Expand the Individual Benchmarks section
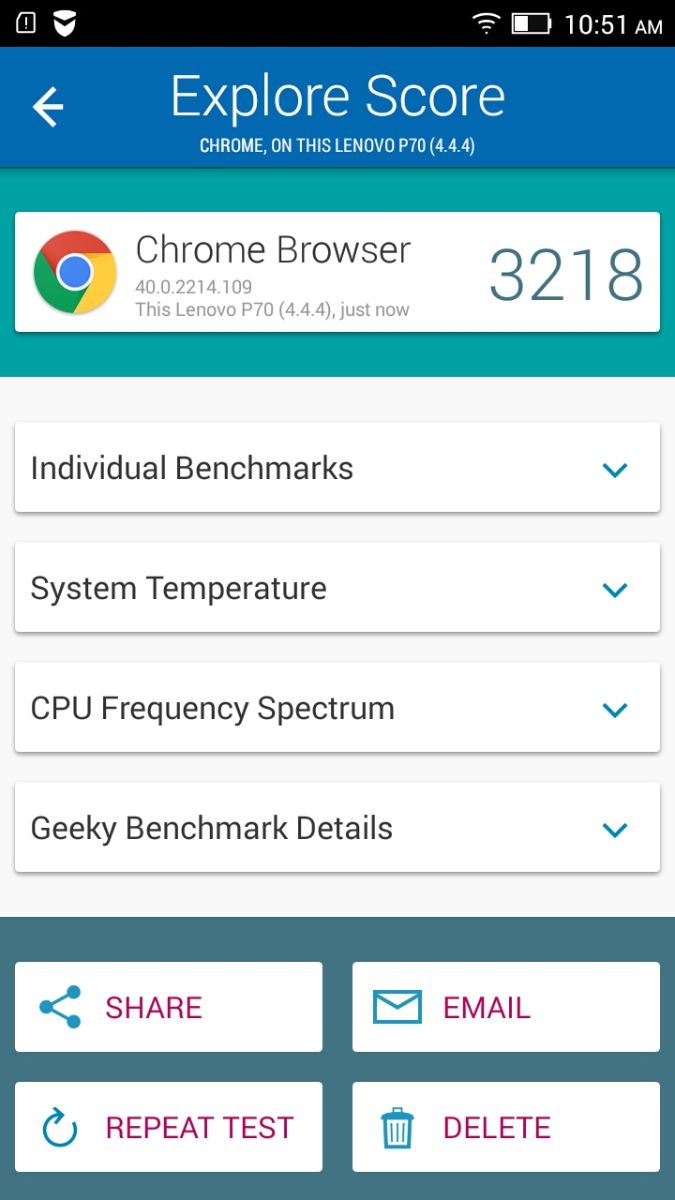The image size is (675, 1200). [337, 468]
